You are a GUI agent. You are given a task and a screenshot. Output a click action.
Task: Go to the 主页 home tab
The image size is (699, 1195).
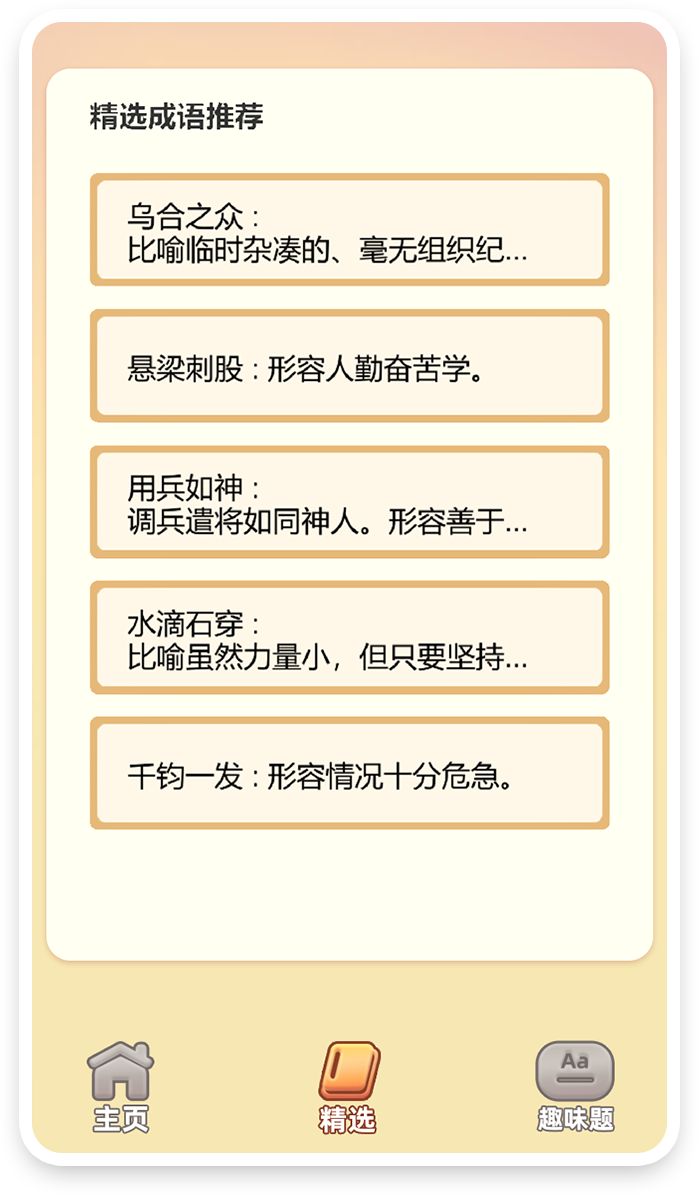click(x=121, y=1087)
